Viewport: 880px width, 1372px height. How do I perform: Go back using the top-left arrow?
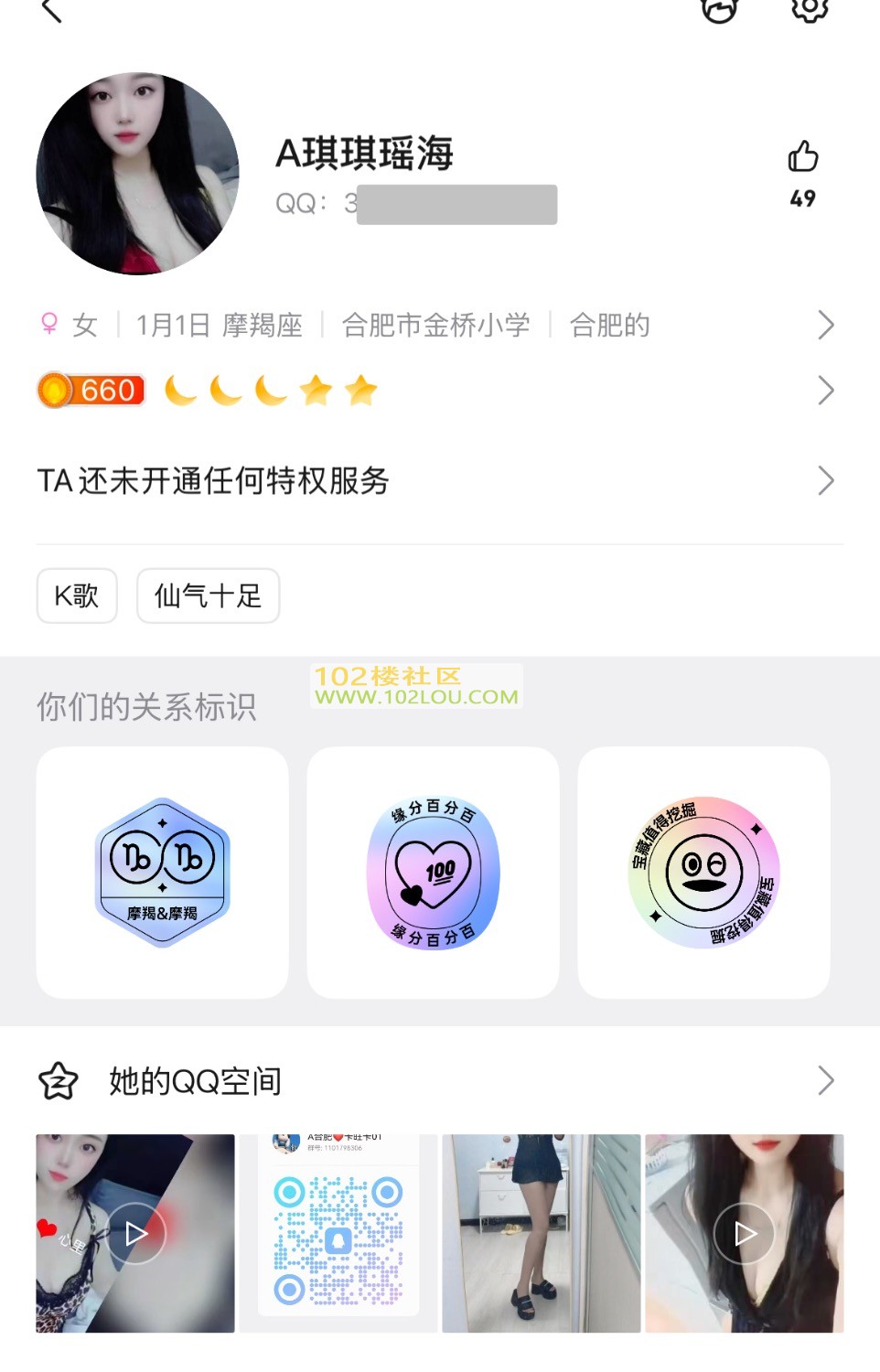tap(52, 11)
